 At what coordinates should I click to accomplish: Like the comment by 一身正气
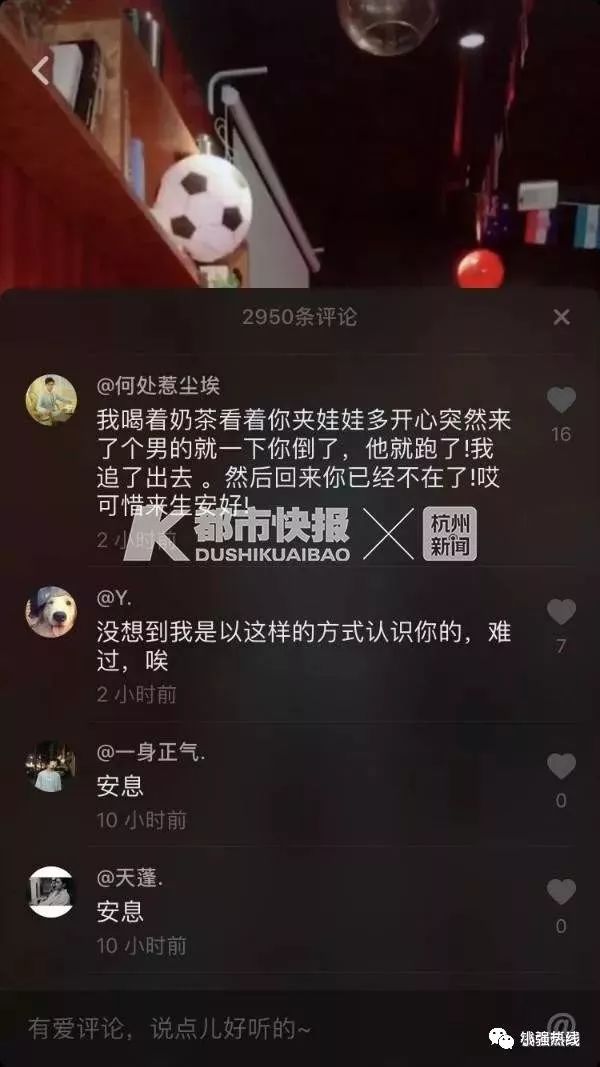[561, 767]
